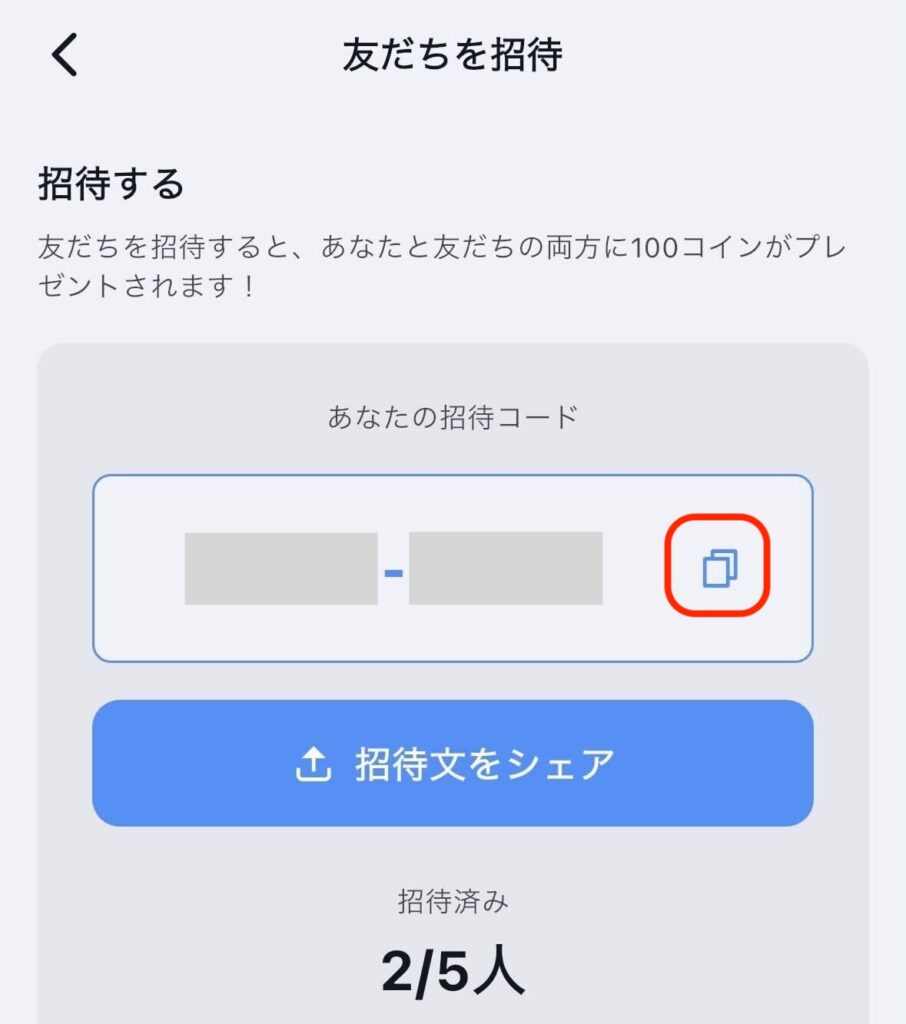Tap the 招待文をシェア button
Image resolution: width=906 pixels, height=1024 pixels.
(x=453, y=764)
